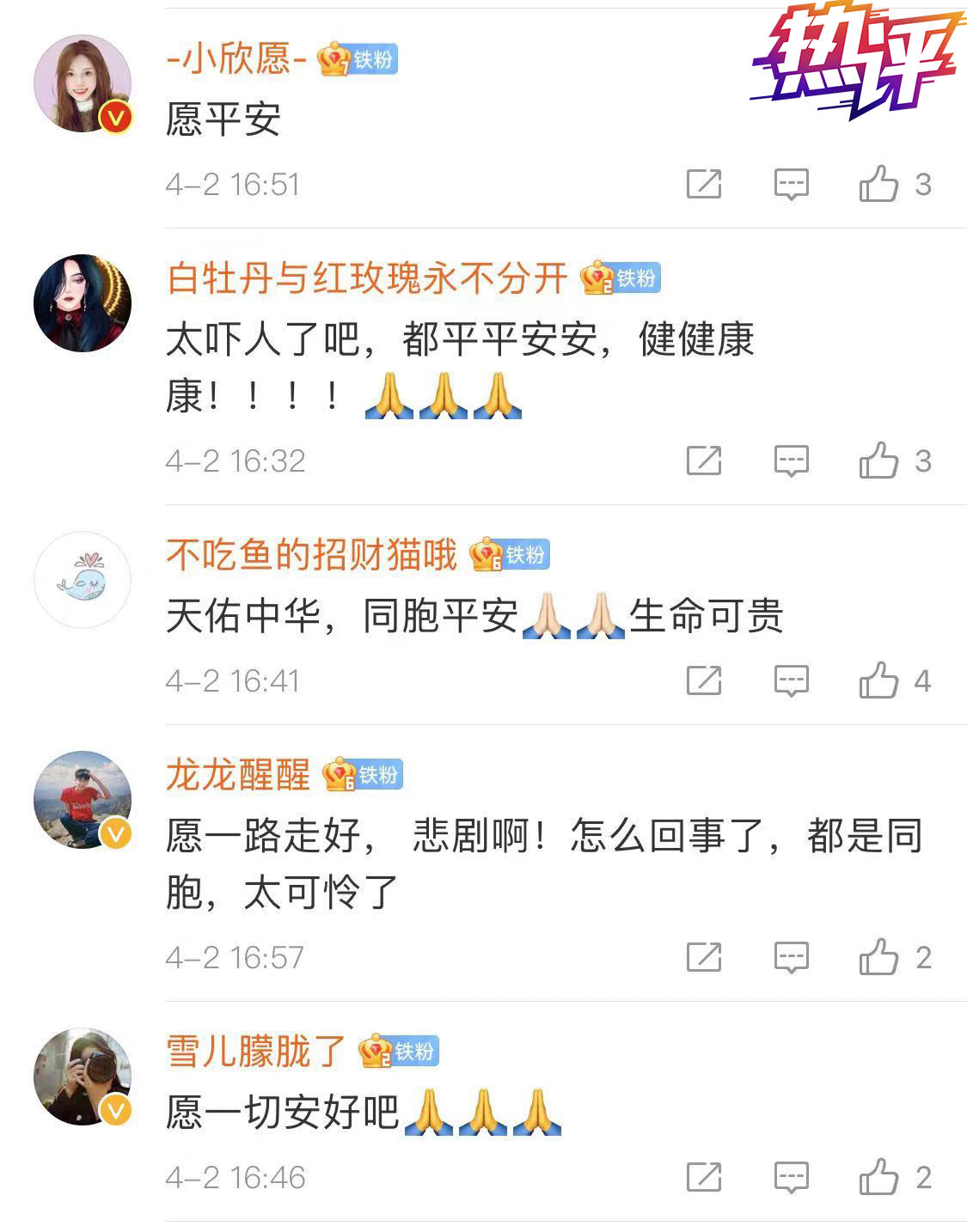Screen dimensions: 967x1232
Task: Repost the comment '愿平安'
Action: [703, 184]
